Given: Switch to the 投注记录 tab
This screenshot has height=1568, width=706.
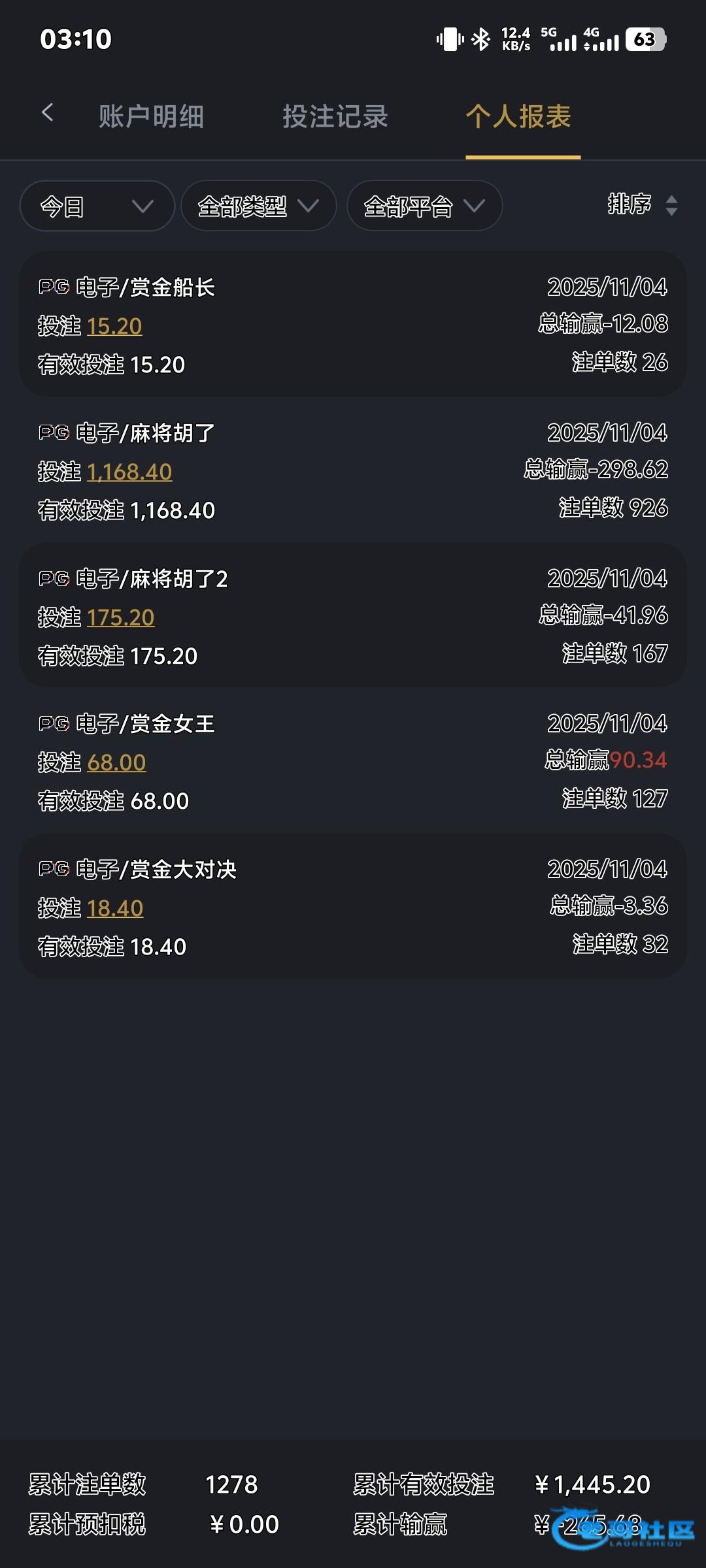Looking at the screenshot, I should (335, 117).
